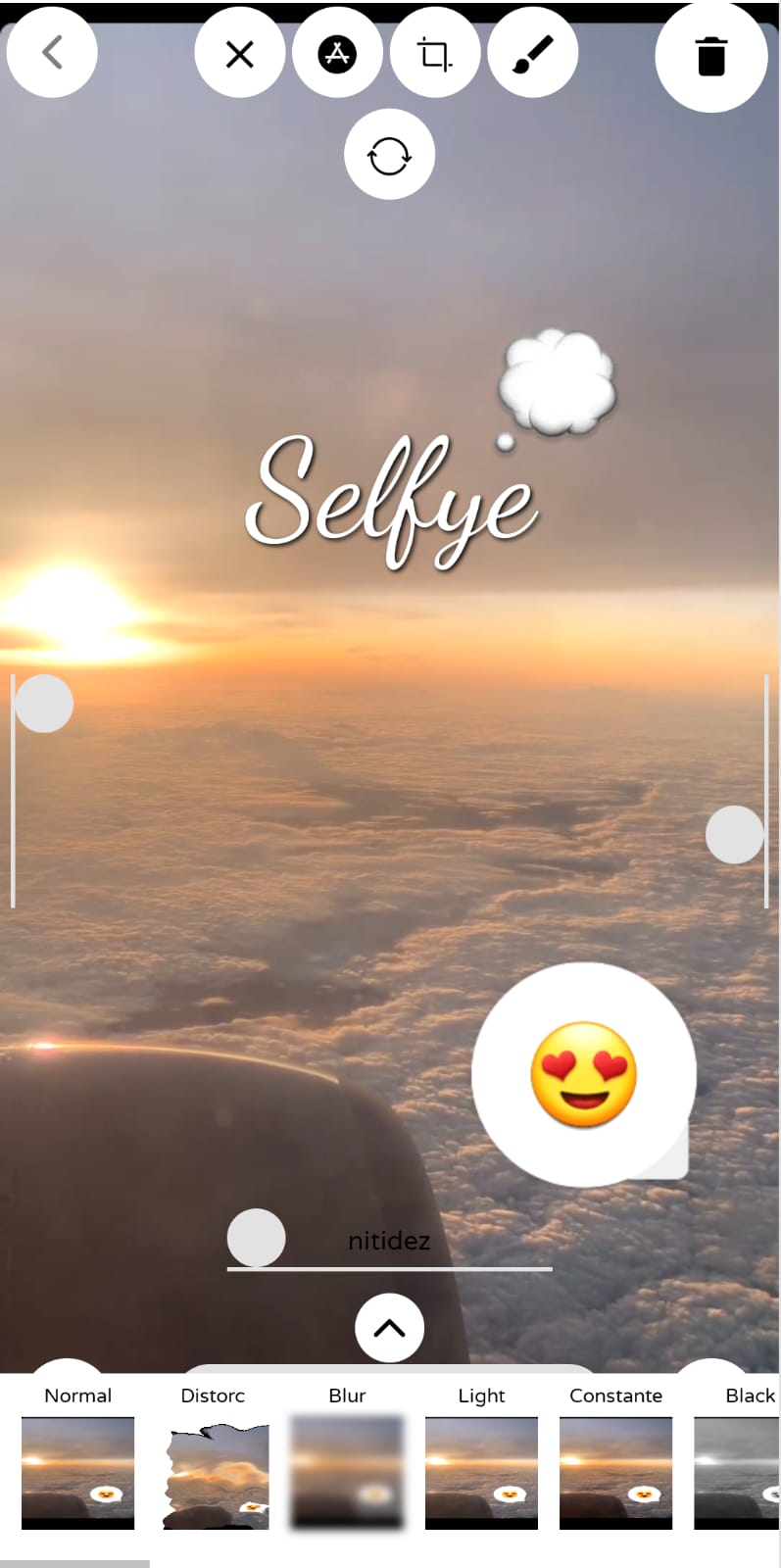Tap the left vertical slider handle
This screenshot has height=1568, width=781.
[x=44, y=704]
